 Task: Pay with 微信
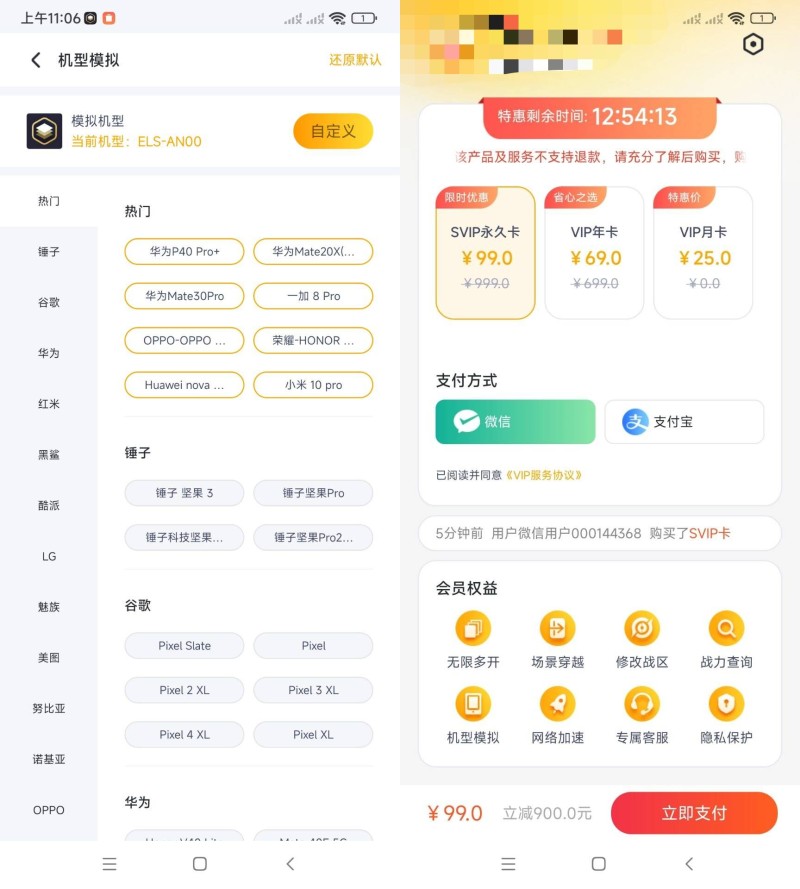click(x=515, y=422)
